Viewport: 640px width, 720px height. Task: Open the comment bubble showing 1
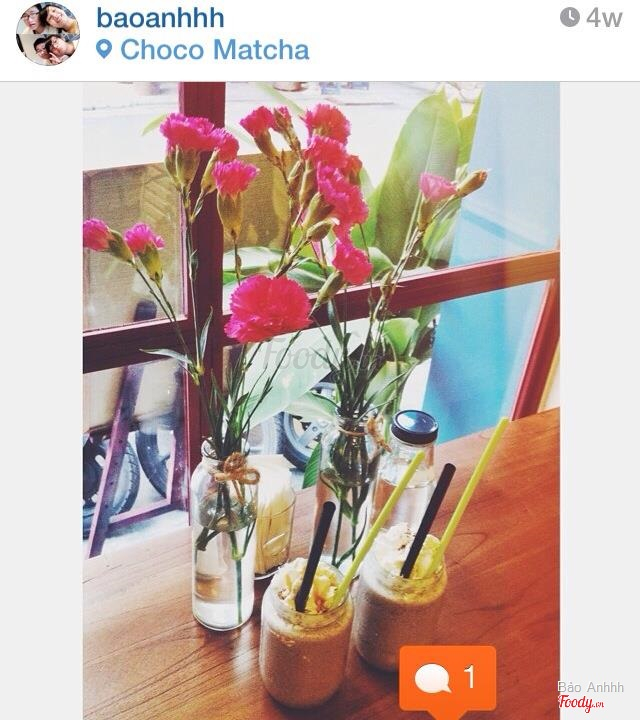(x=447, y=679)
